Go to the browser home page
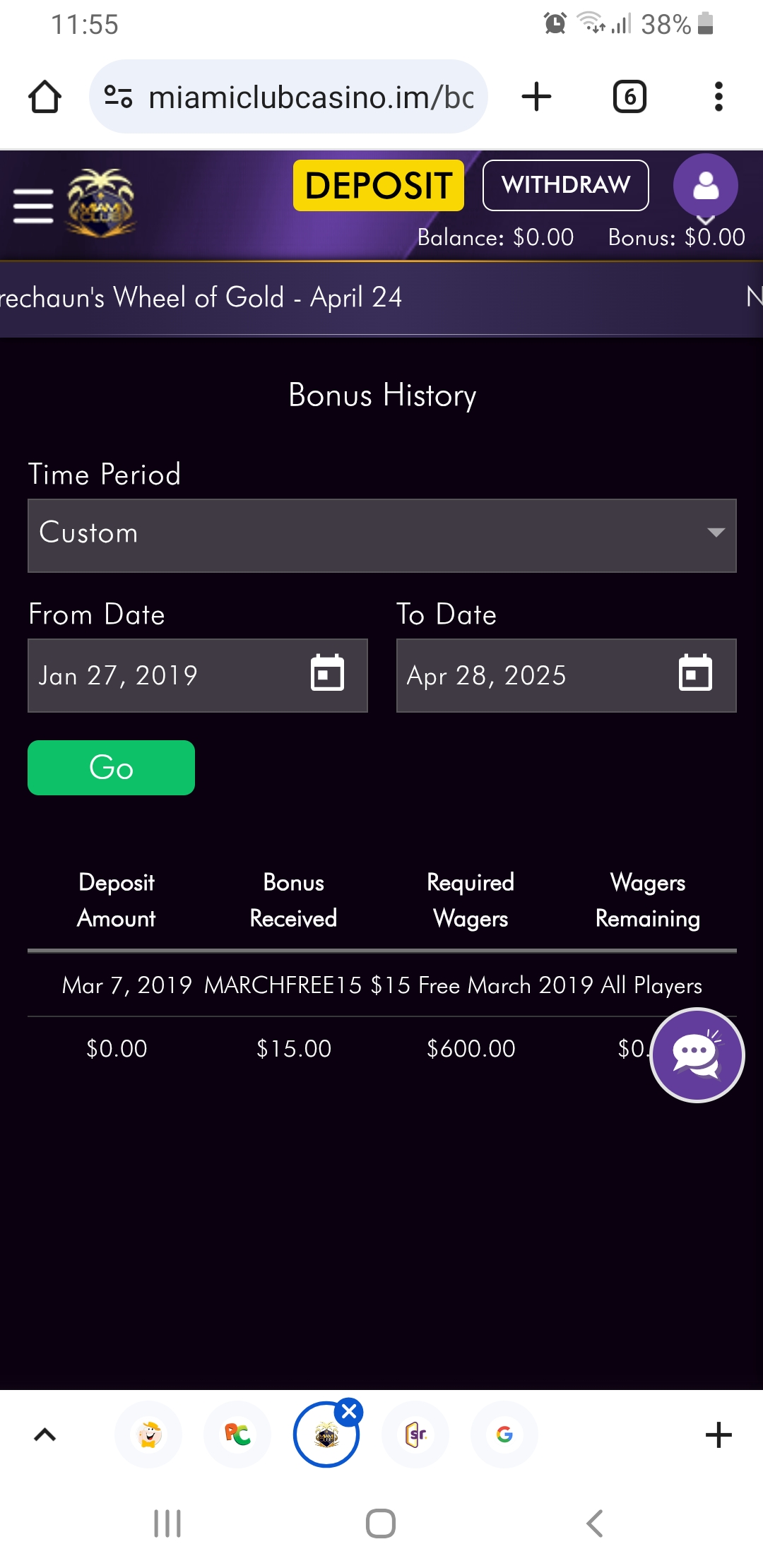Screen dimensions: 763x1568 (x=45, y=97)
